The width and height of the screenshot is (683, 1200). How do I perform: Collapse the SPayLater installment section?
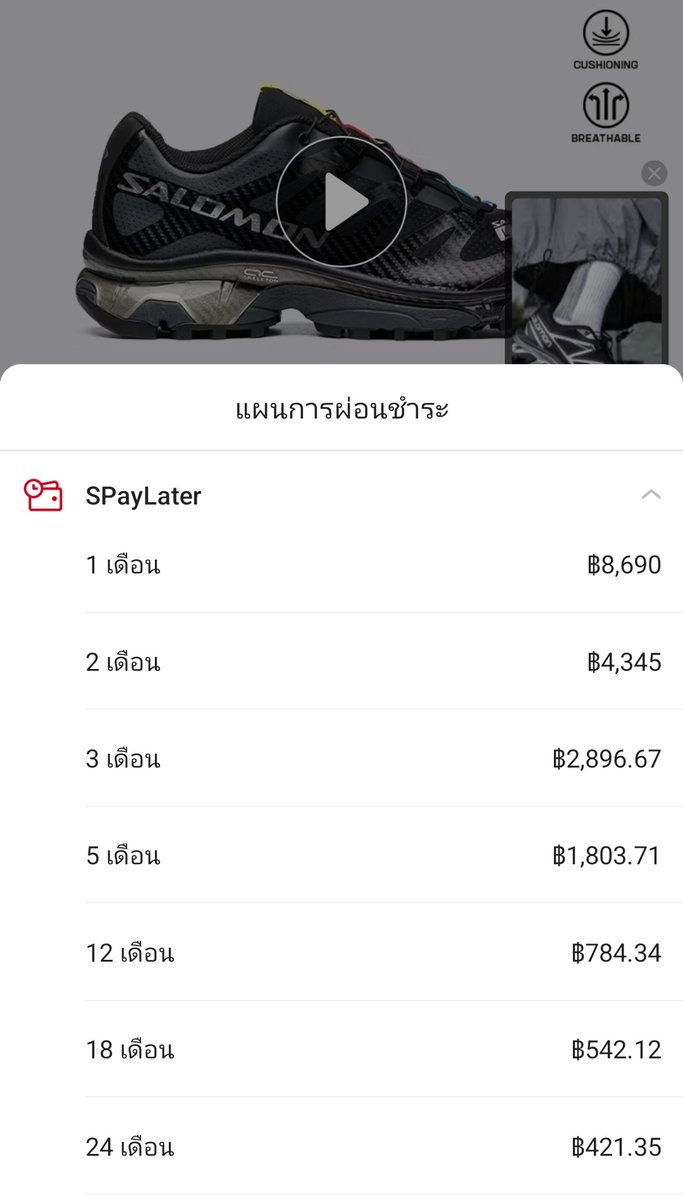click(651, 494)
